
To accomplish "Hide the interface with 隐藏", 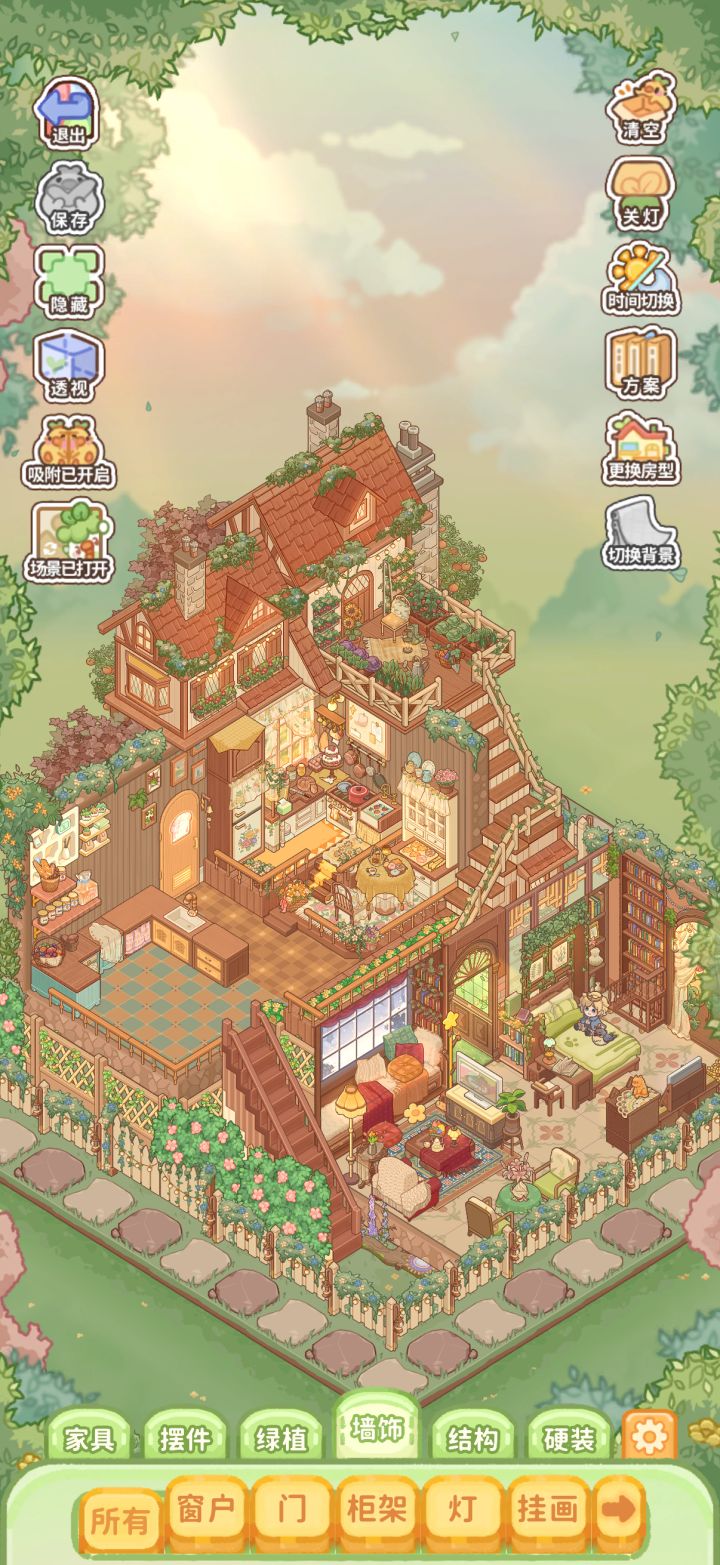I will 69,281.
